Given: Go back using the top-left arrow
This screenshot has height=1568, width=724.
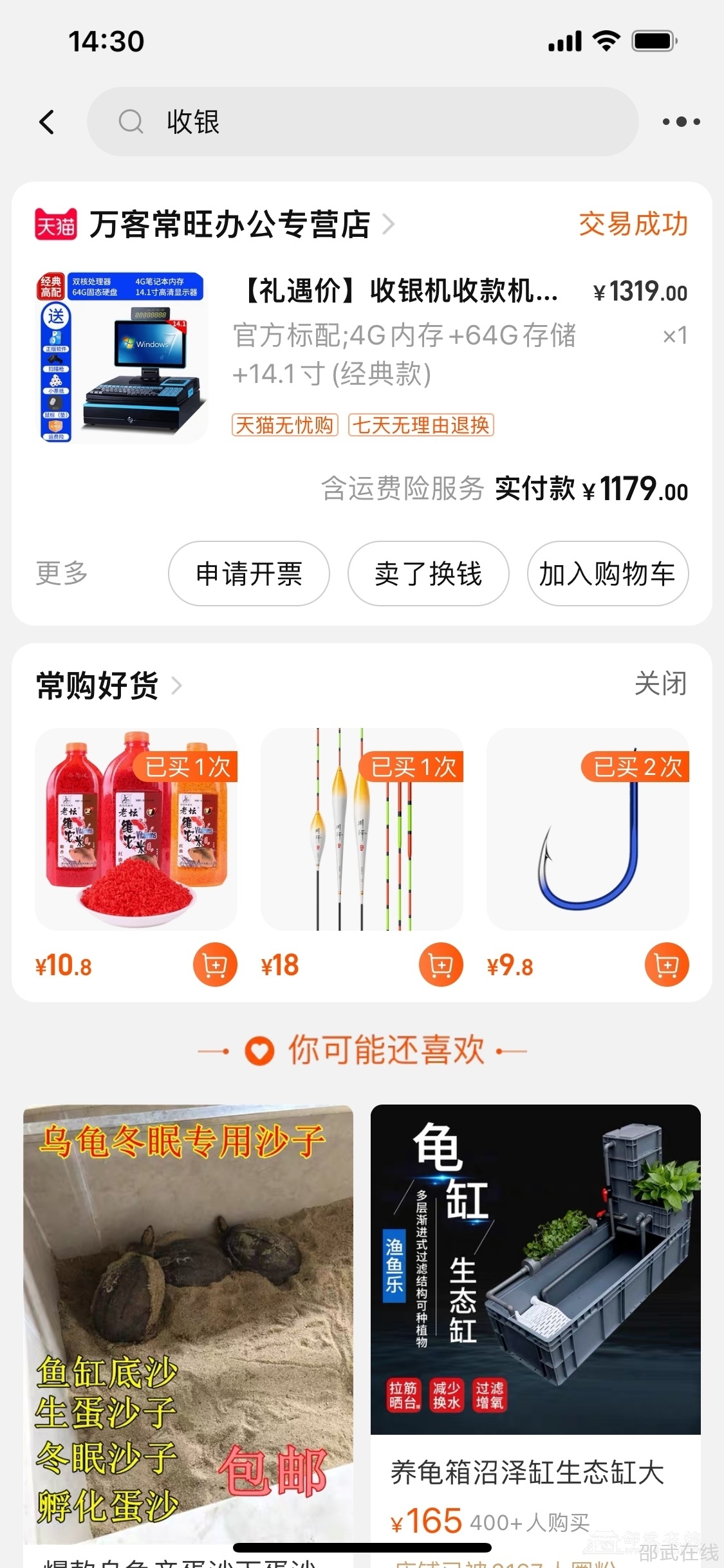Looking at the screenshot, I should (47, 122).
